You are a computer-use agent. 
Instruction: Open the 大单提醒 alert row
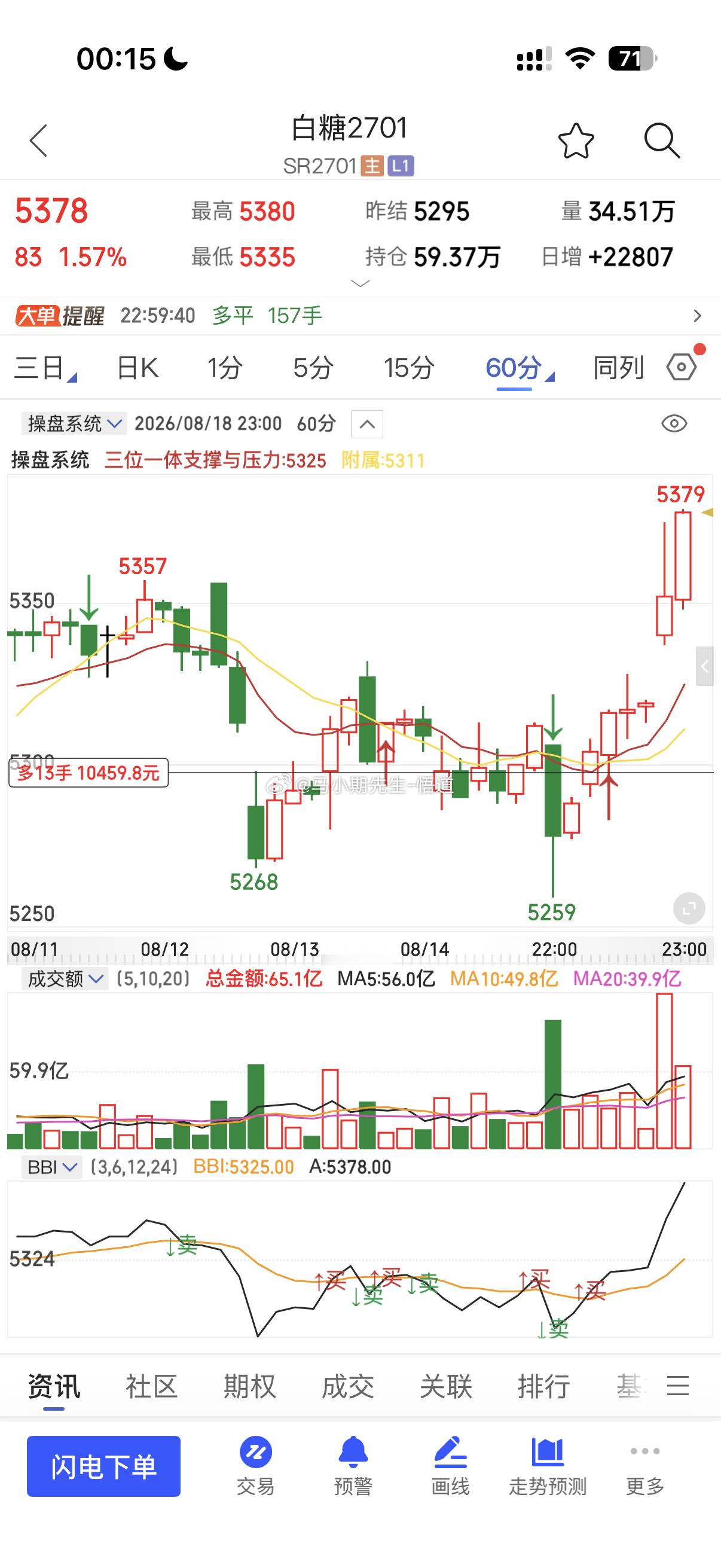(x=360, y=315)
